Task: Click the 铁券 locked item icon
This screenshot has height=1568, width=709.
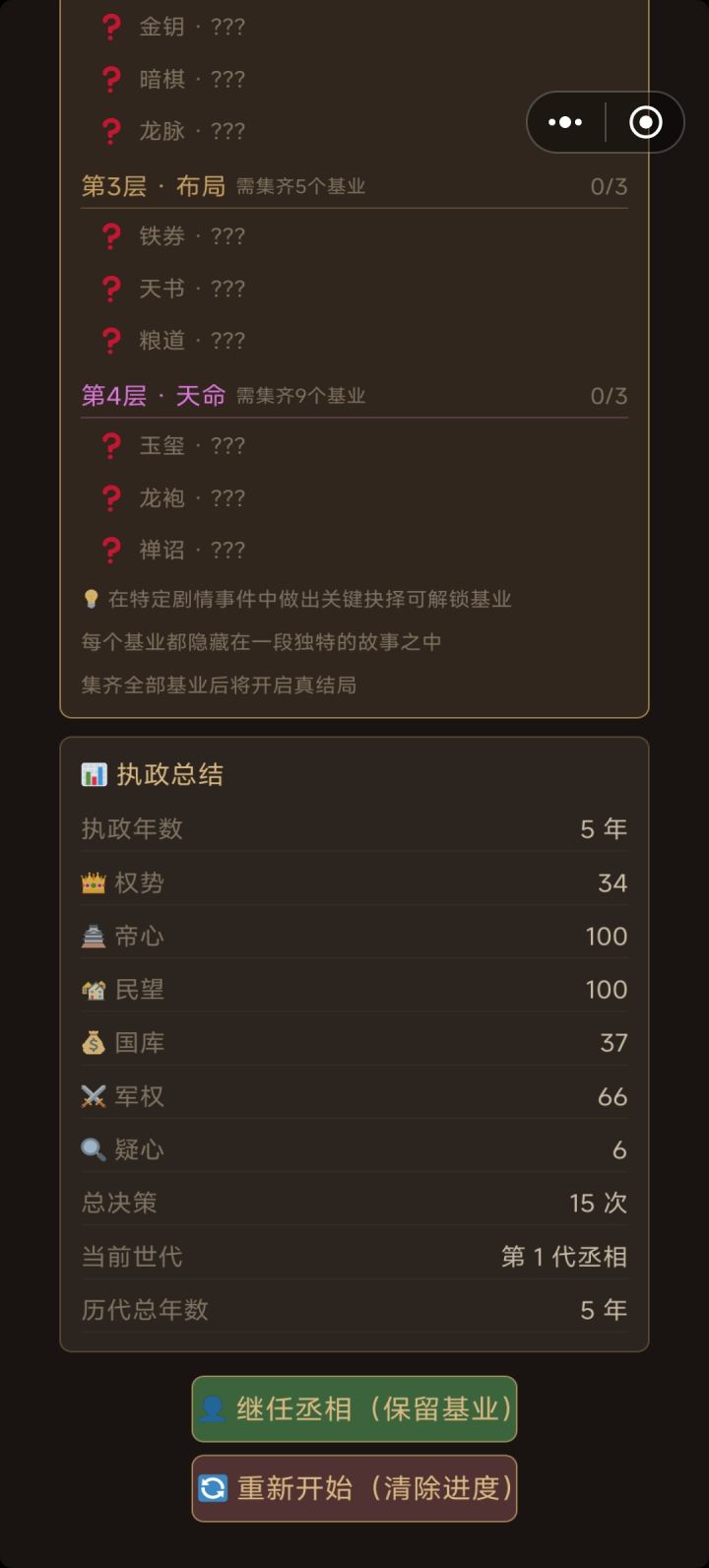Action: click(110, 236)
